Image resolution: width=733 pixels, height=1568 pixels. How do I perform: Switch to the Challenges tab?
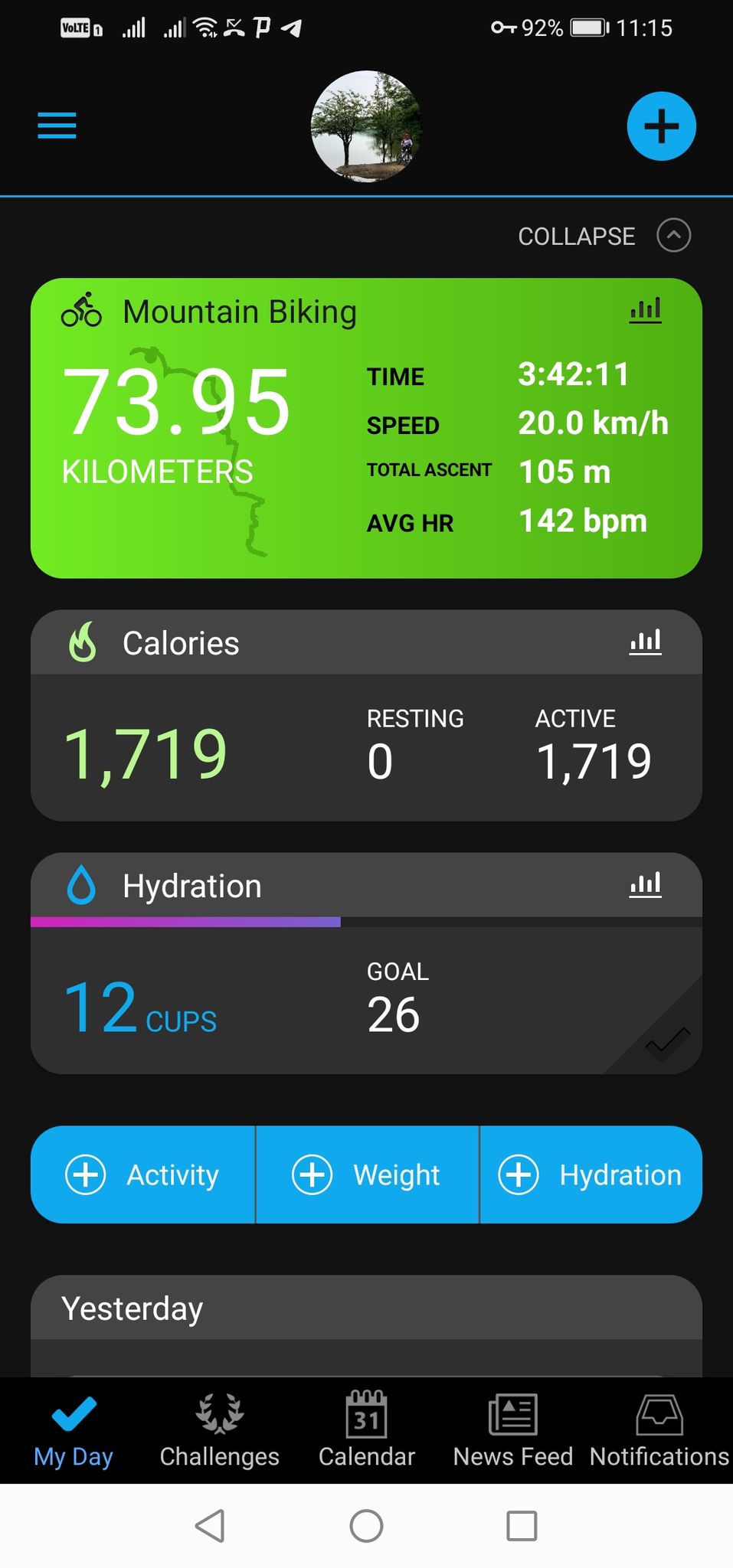pyautogui.click(x=220, y=1430)
